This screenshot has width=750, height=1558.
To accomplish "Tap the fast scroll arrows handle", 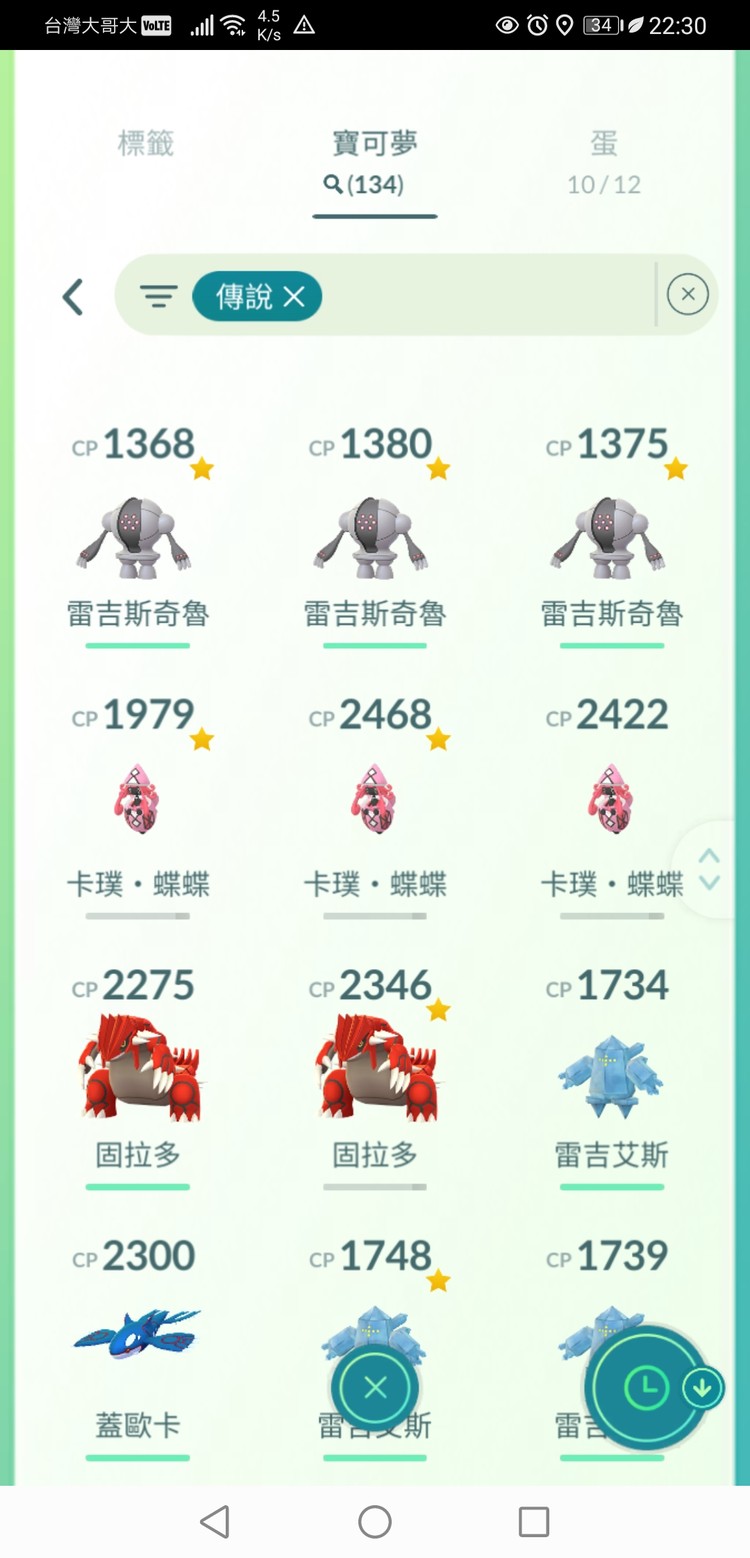I will coord(709,870).
